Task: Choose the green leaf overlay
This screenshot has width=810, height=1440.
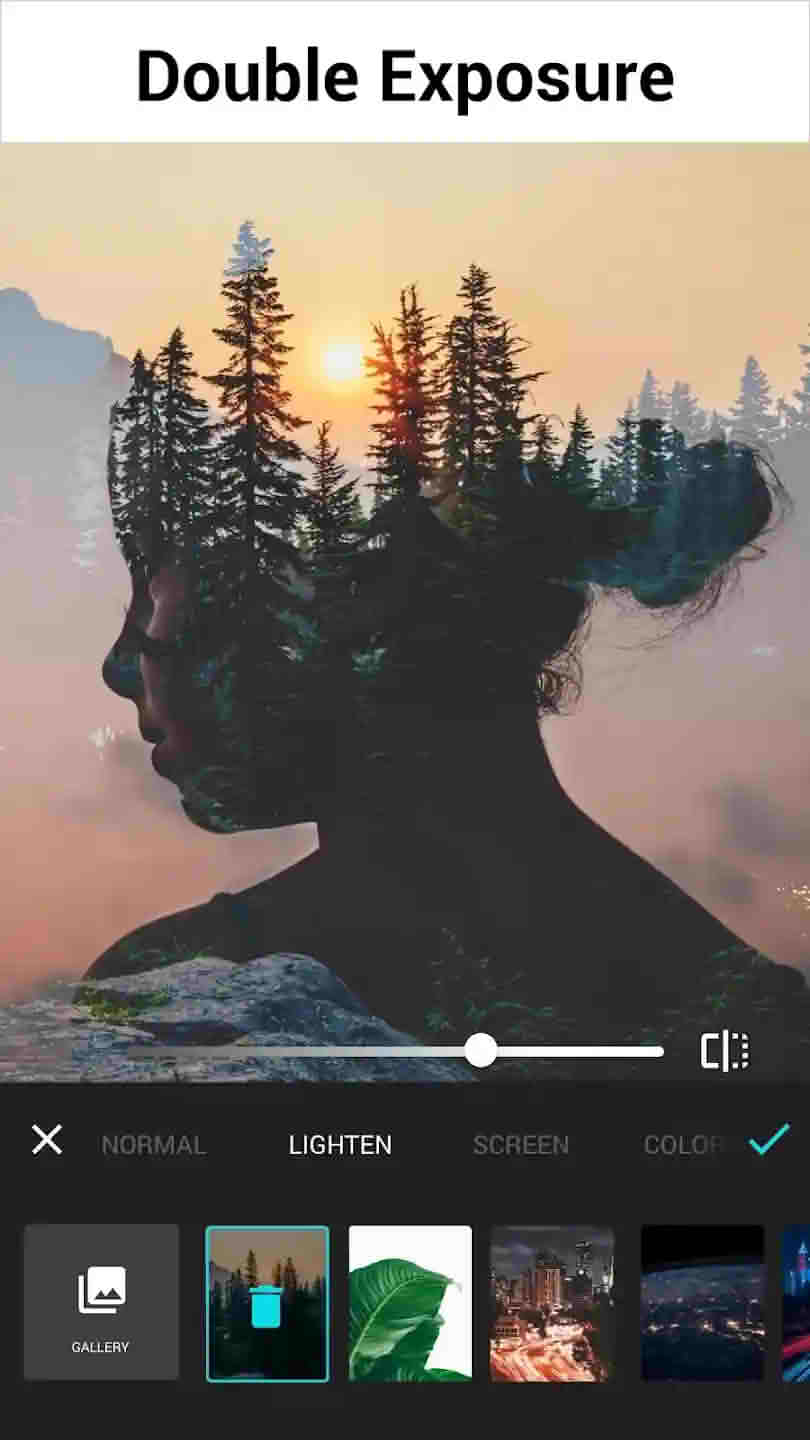Action: coord(410,1303)
